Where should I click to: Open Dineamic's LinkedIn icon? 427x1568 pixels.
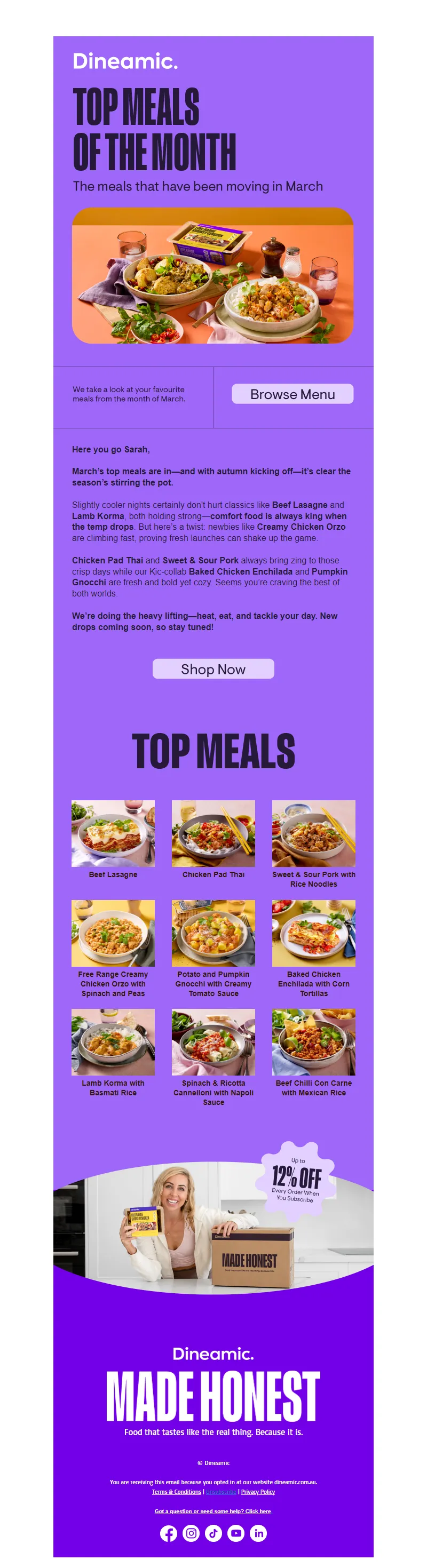point(258,1533)
